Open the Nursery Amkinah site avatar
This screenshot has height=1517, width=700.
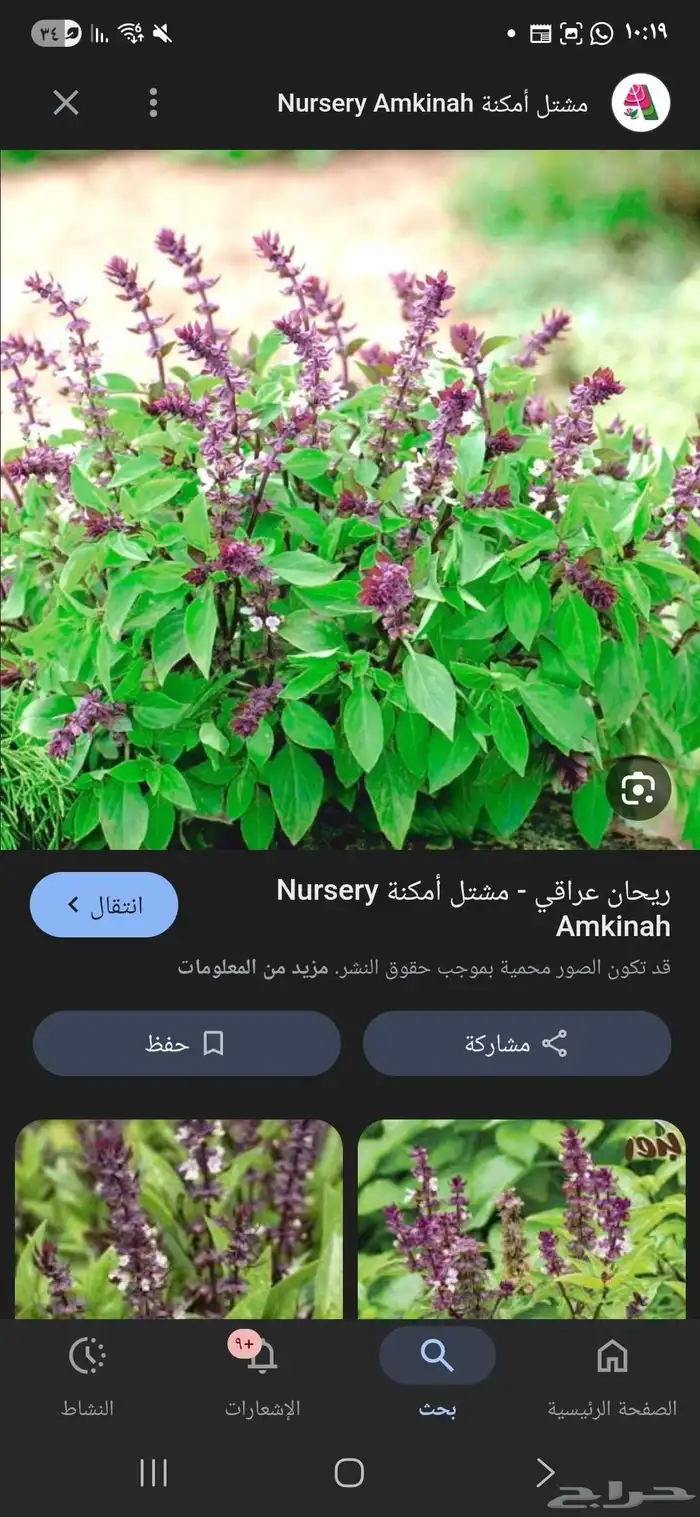pyautogui.click(x=640, y=102)
